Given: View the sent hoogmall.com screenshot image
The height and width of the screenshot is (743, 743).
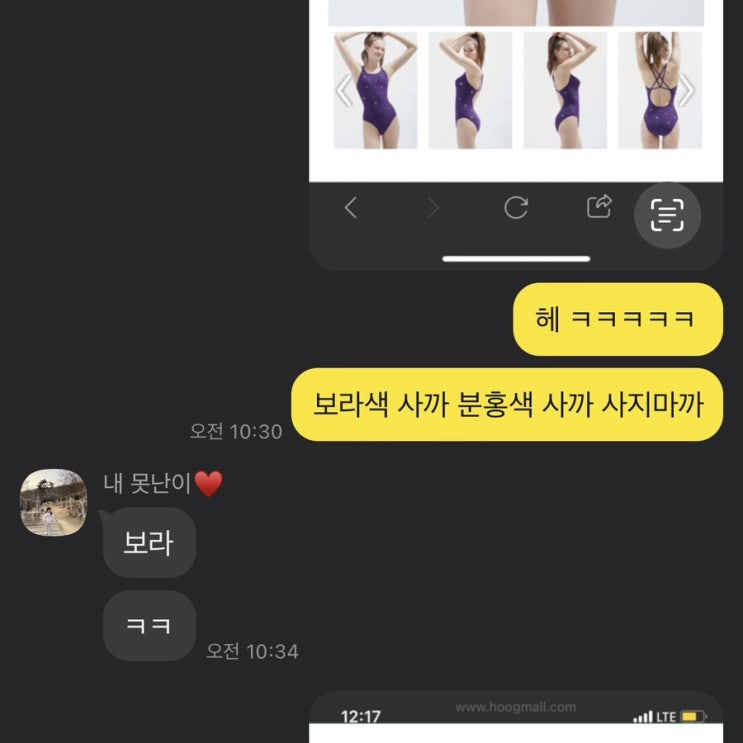Looking at the screenshot, I should pos(515,716).
